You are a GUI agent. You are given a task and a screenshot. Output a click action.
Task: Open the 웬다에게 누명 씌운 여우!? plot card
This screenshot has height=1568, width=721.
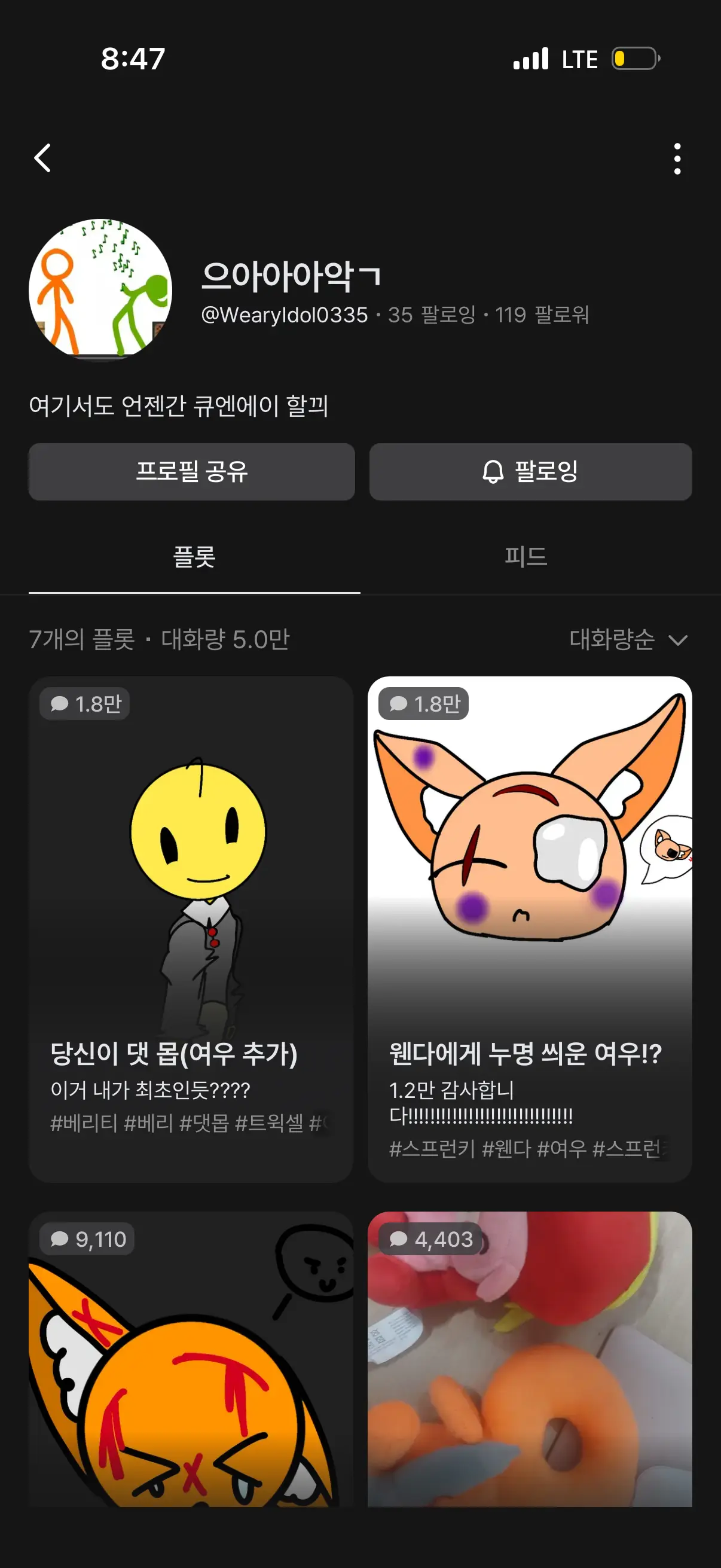[x=530, y=929]
